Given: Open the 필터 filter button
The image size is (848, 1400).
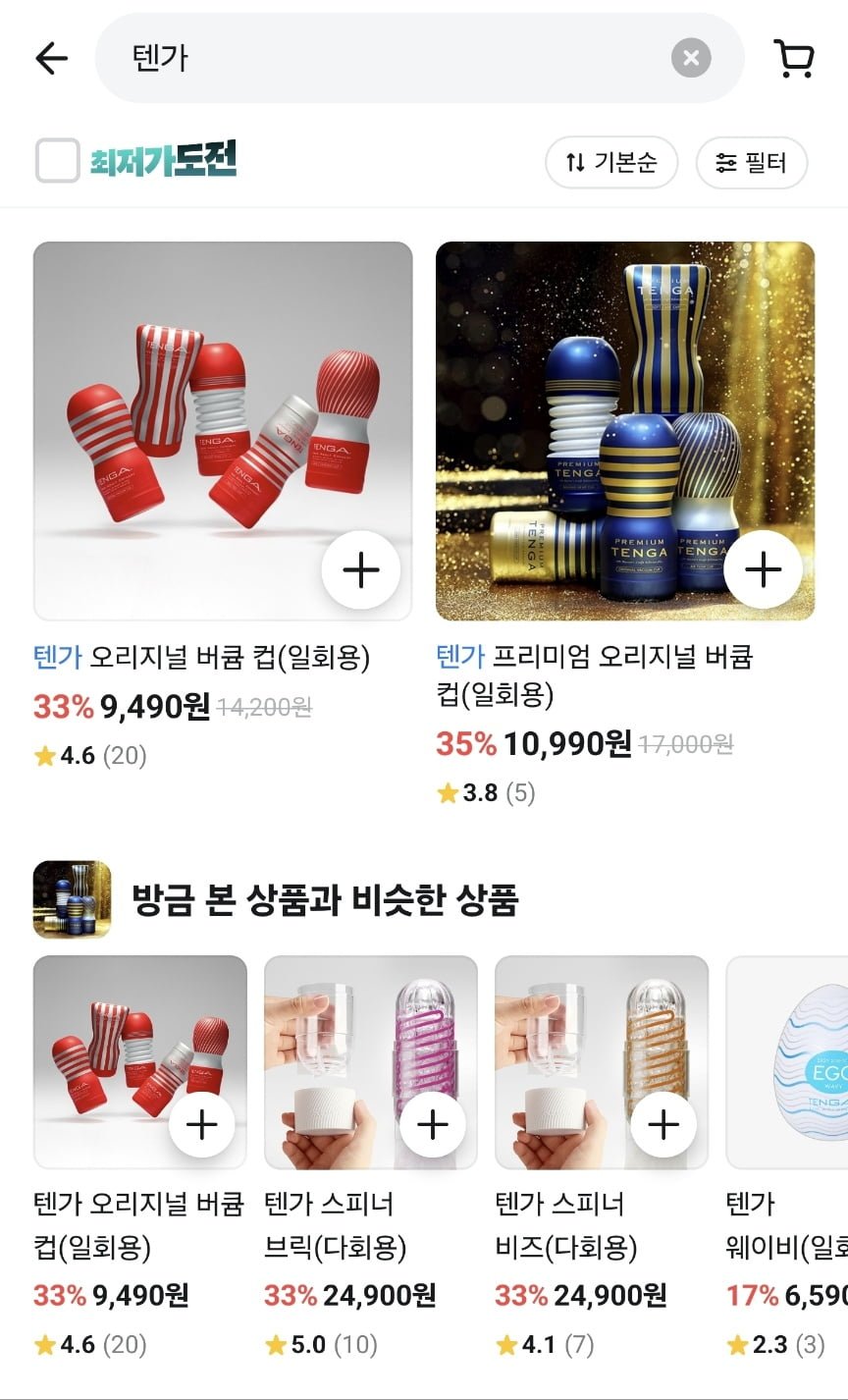Looking at the screenshot, I should pyautogui.click(x=752, y=162).
